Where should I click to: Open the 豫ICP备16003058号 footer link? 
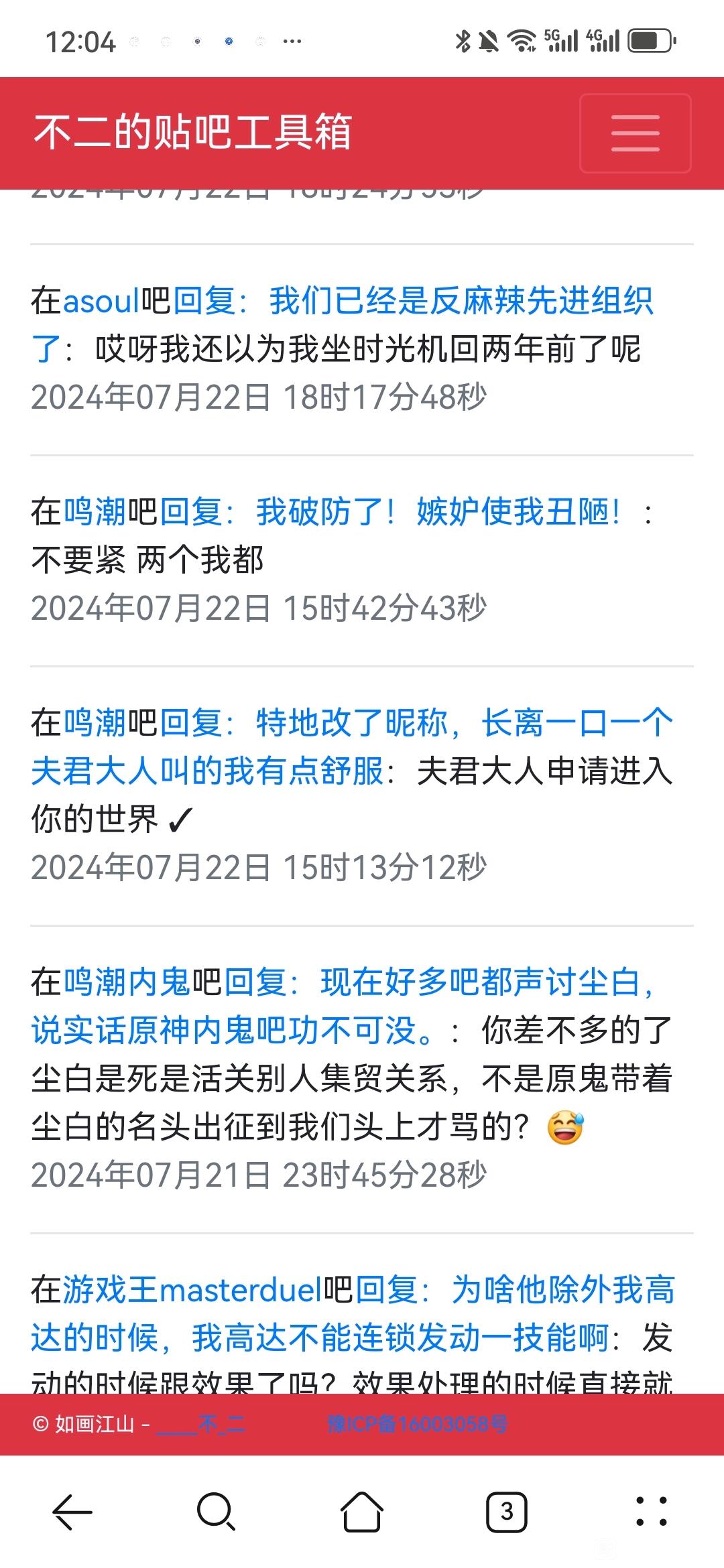417,1423
